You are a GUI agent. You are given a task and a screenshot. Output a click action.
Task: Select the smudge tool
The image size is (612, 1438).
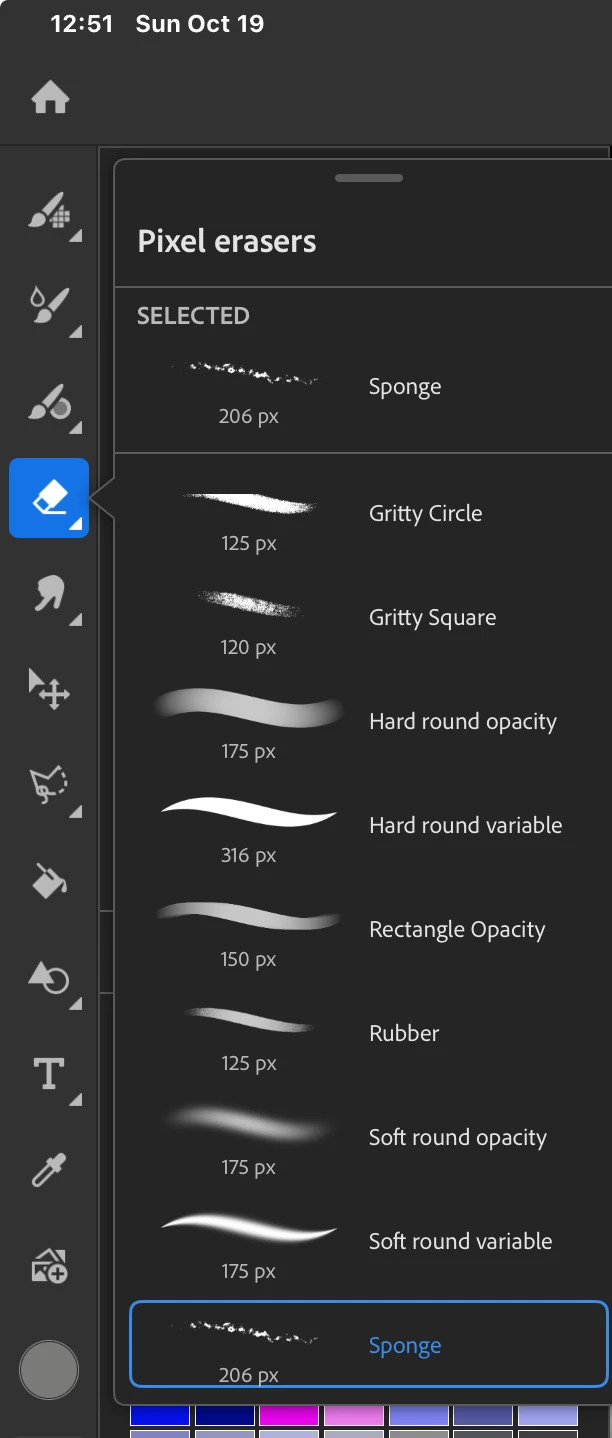coord(49,594)
